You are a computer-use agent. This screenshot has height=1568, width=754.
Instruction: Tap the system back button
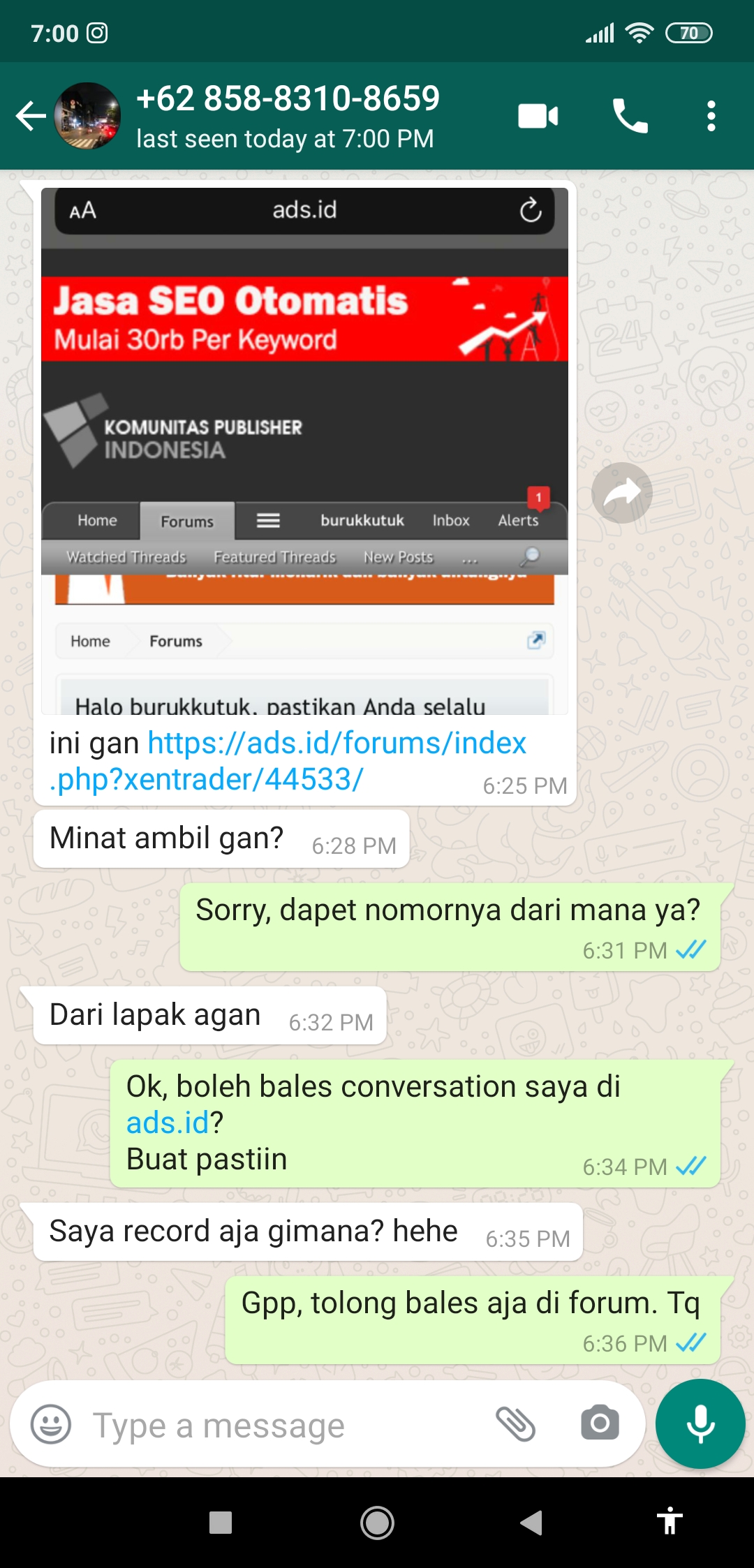532,1523
